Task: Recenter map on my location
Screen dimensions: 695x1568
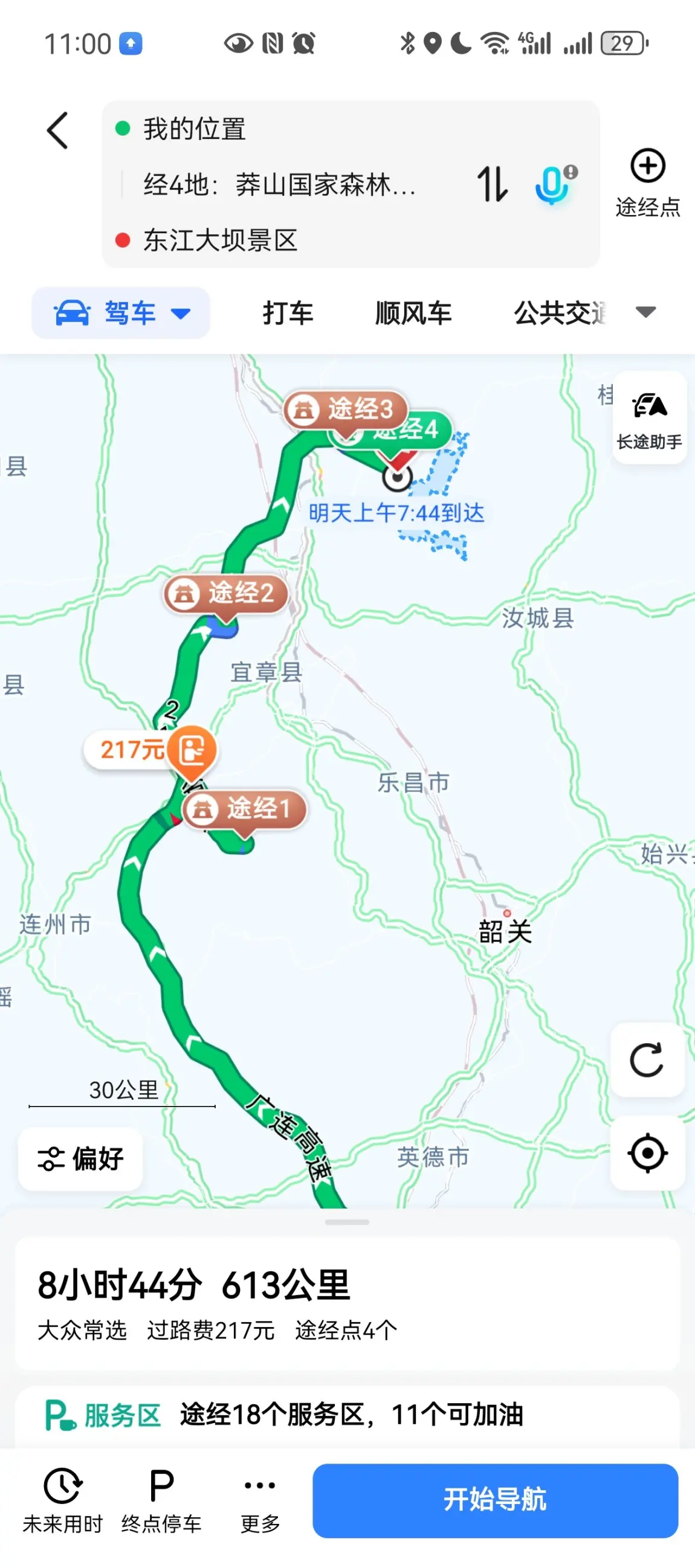Action: [647, 1152]
